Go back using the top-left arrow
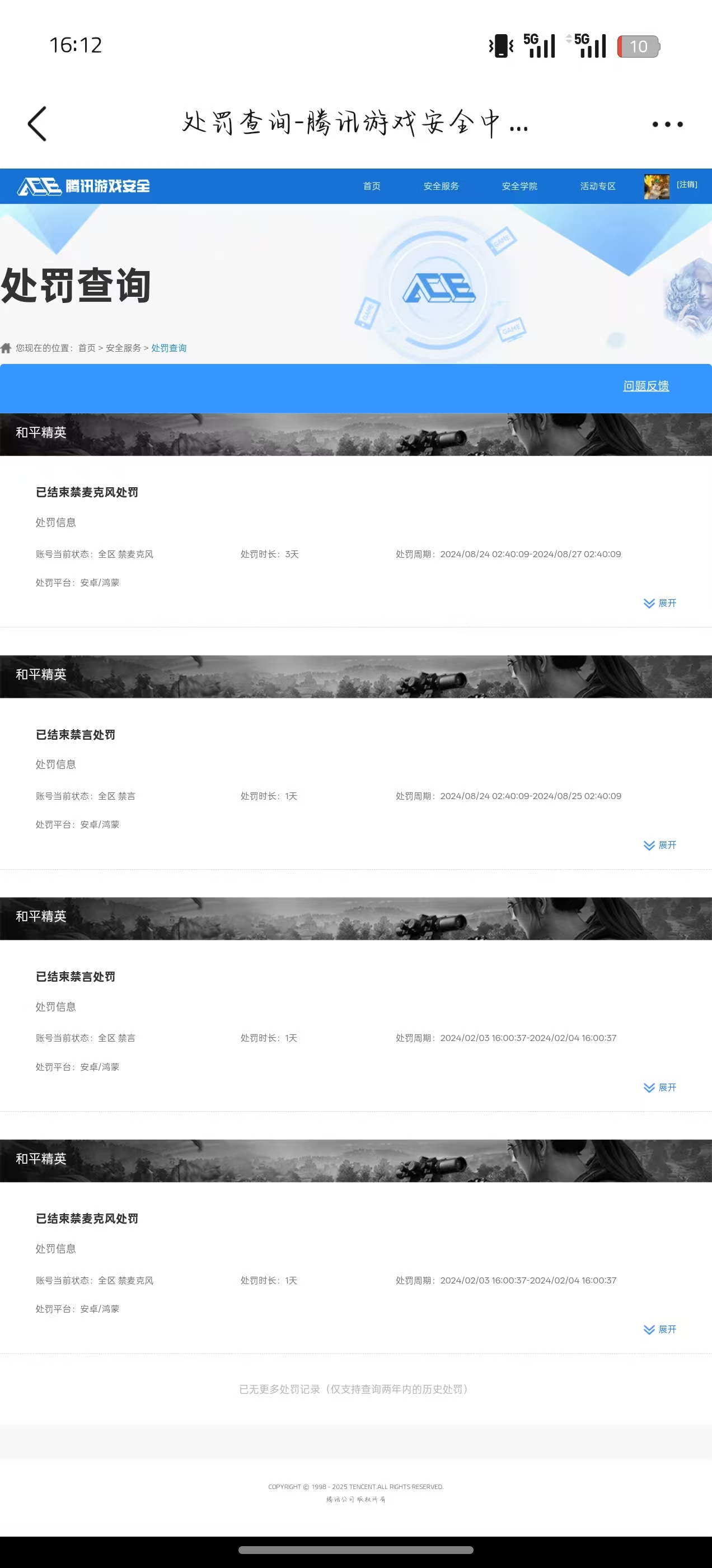 38,124
